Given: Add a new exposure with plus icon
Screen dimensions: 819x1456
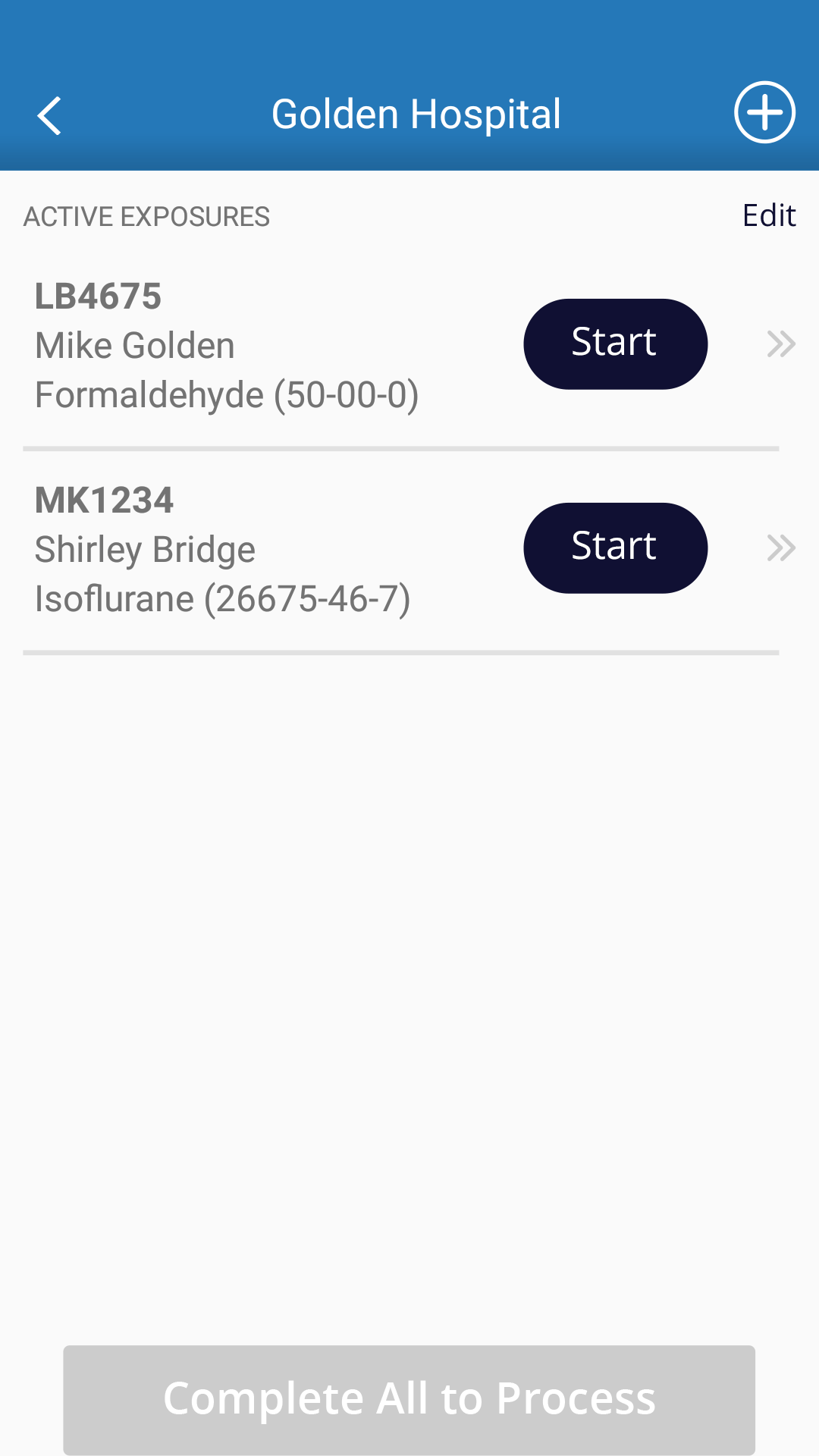Looking at the screenshot, I should (x=764, y=112).
